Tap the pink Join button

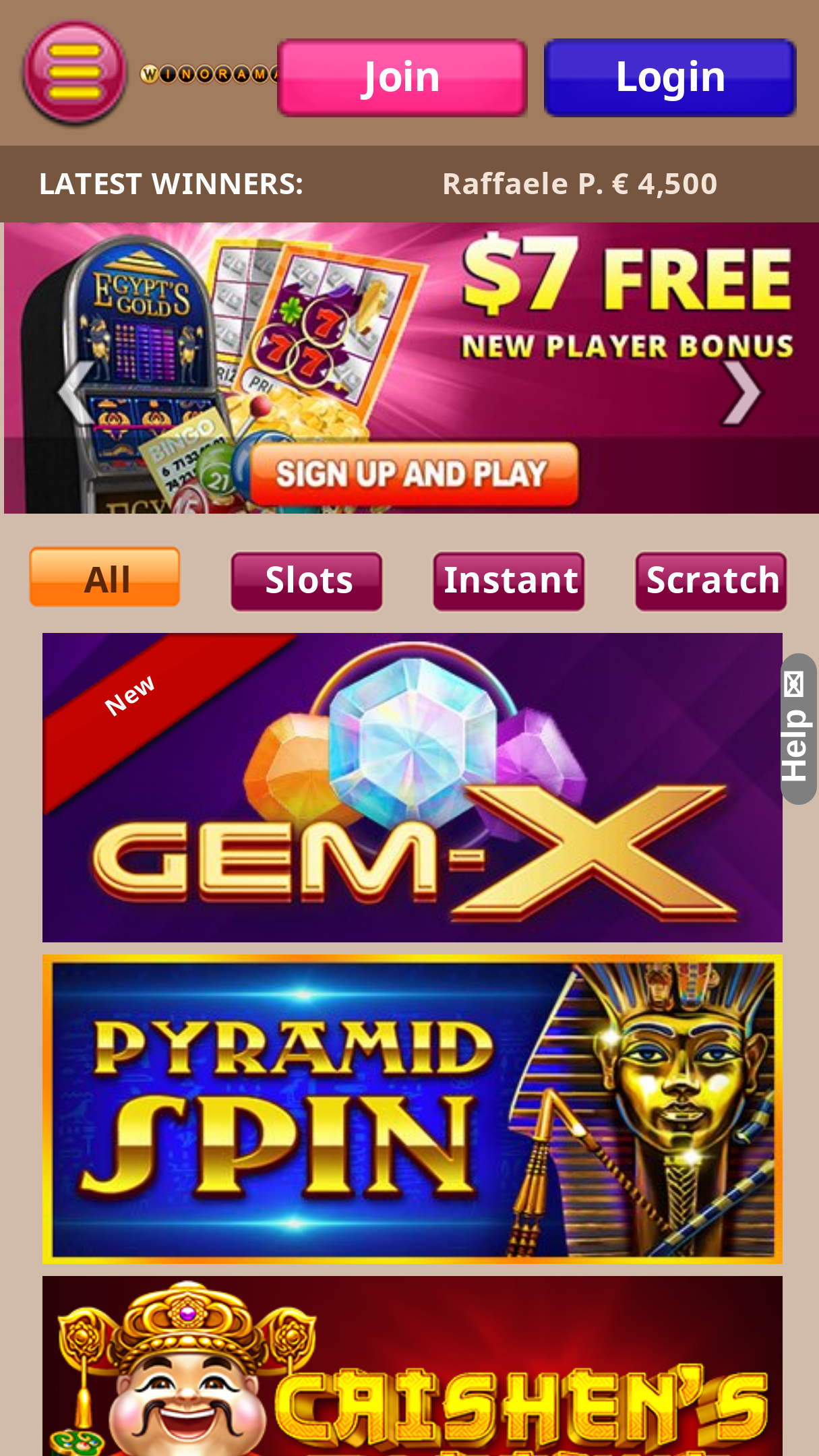pyautogui.click(x=402, y=78)
